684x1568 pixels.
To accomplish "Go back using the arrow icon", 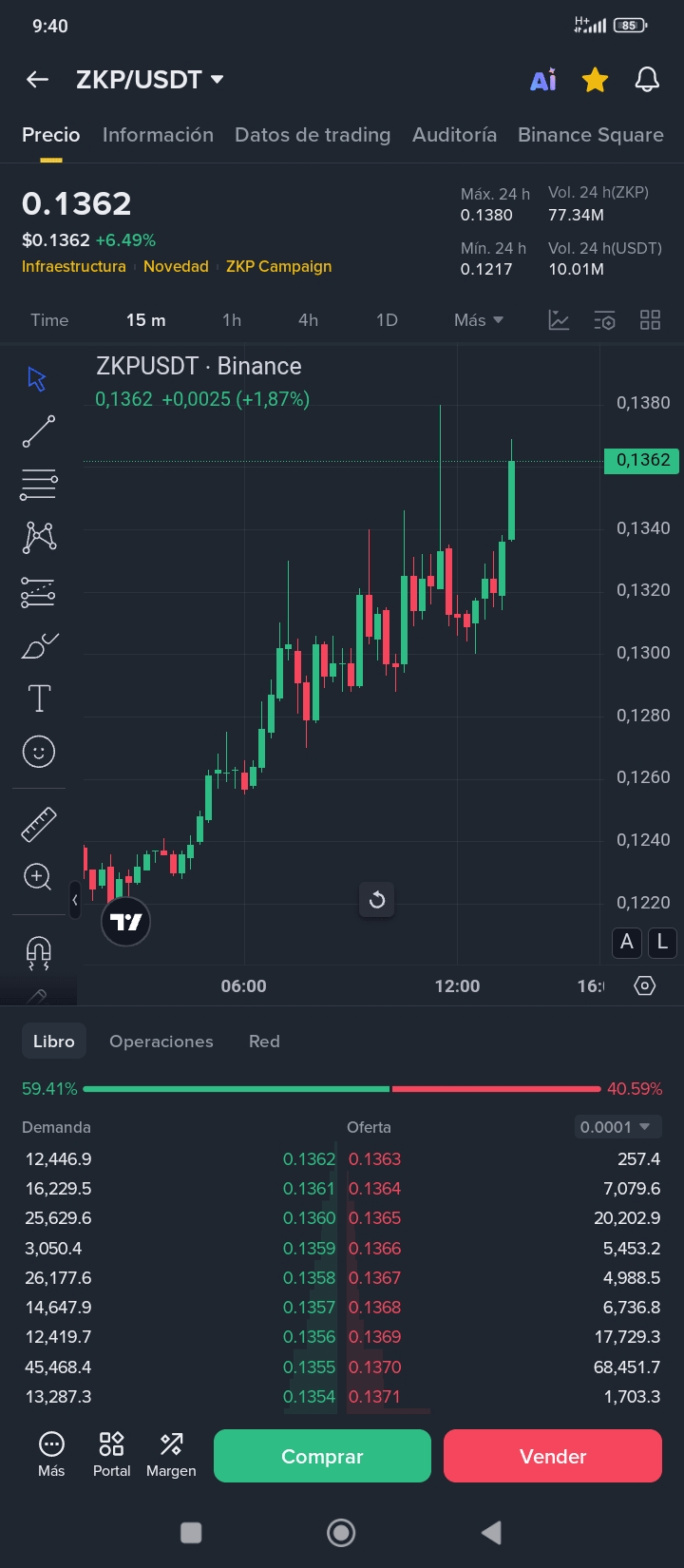I will tap(37, 80).
